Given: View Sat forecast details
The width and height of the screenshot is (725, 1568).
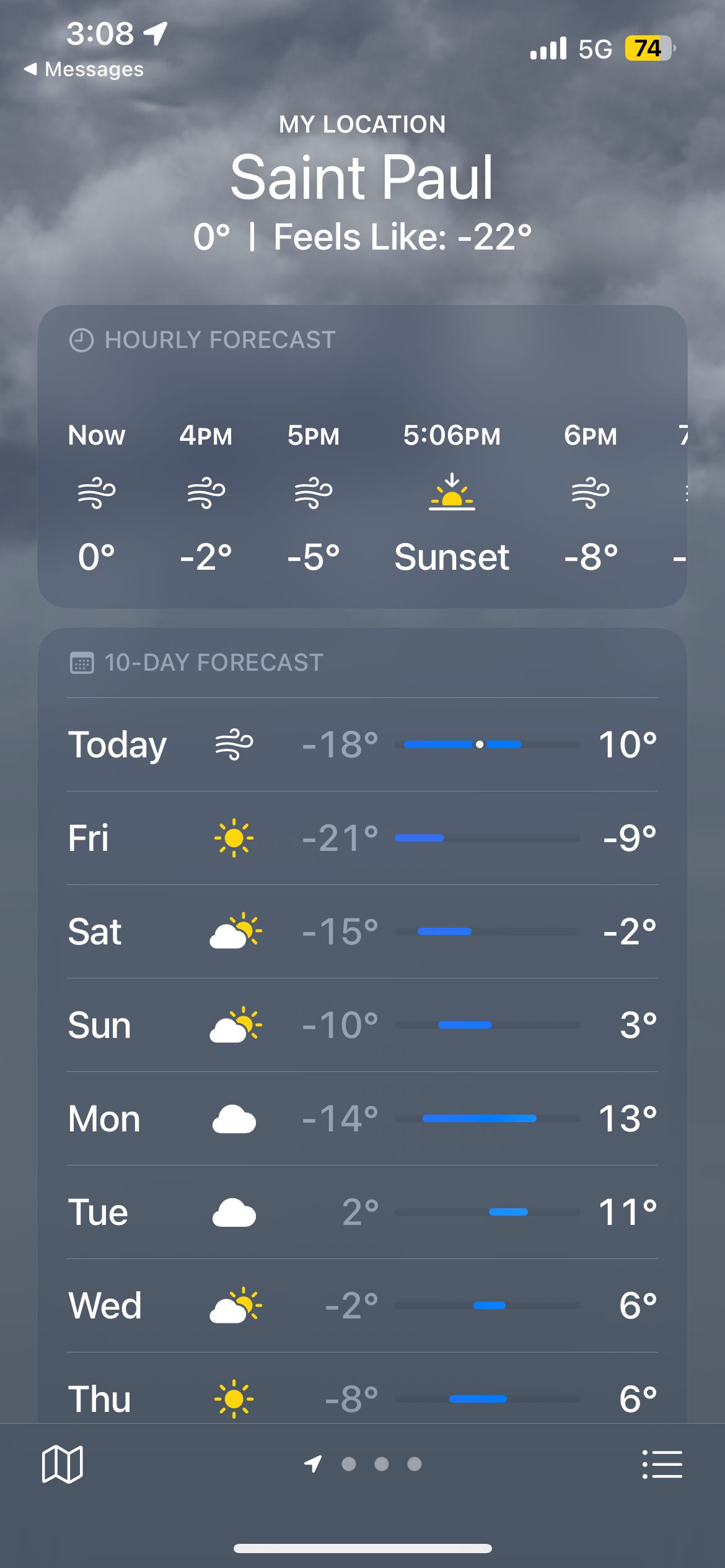Looking at the screenshot, I should 362,931.
